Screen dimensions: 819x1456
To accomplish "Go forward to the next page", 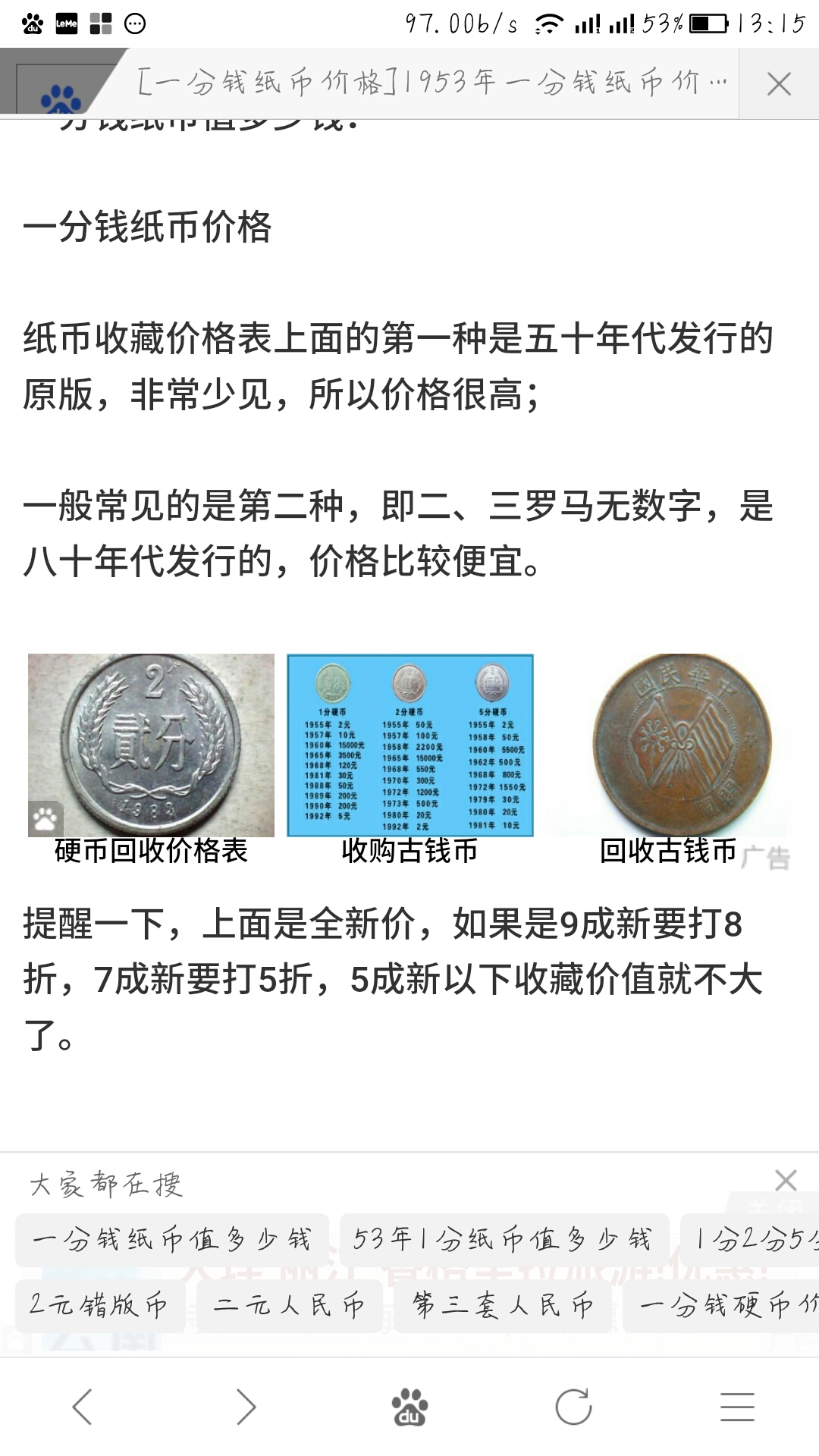I will pyautogui.click(x=246, y=1407).
